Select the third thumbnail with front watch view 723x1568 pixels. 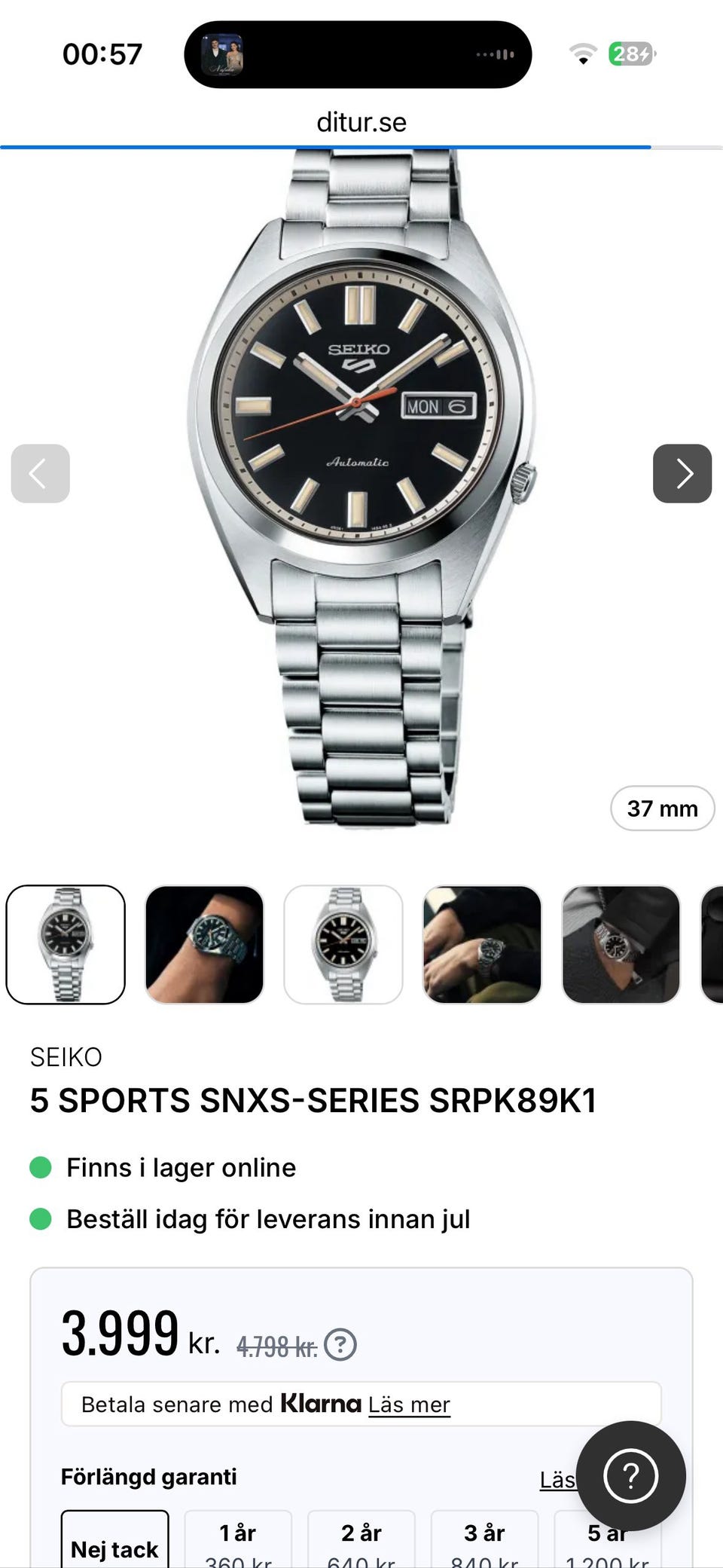(x=343, y=944)
